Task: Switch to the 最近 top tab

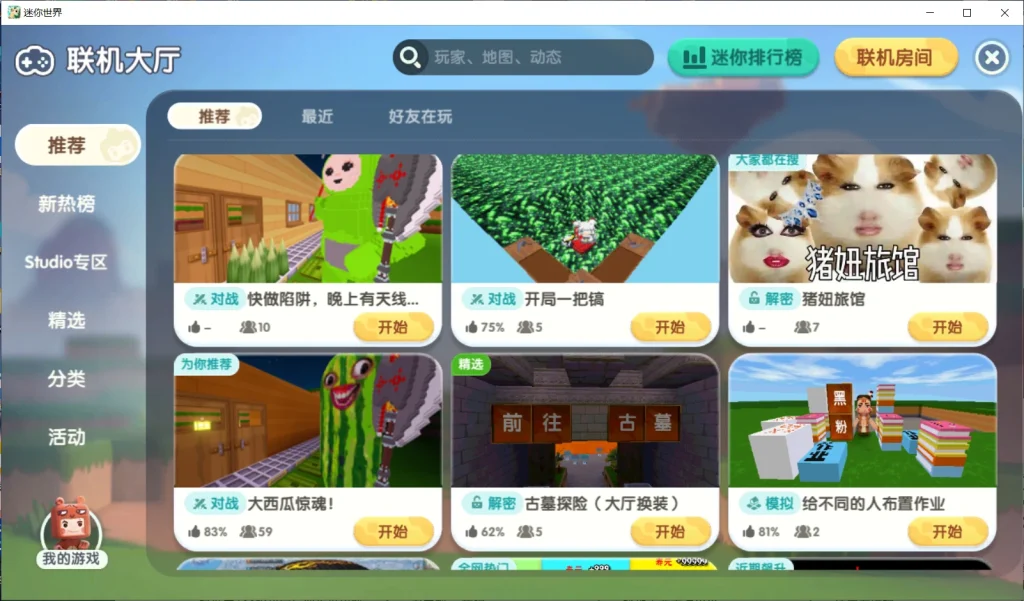Action: 317,116
